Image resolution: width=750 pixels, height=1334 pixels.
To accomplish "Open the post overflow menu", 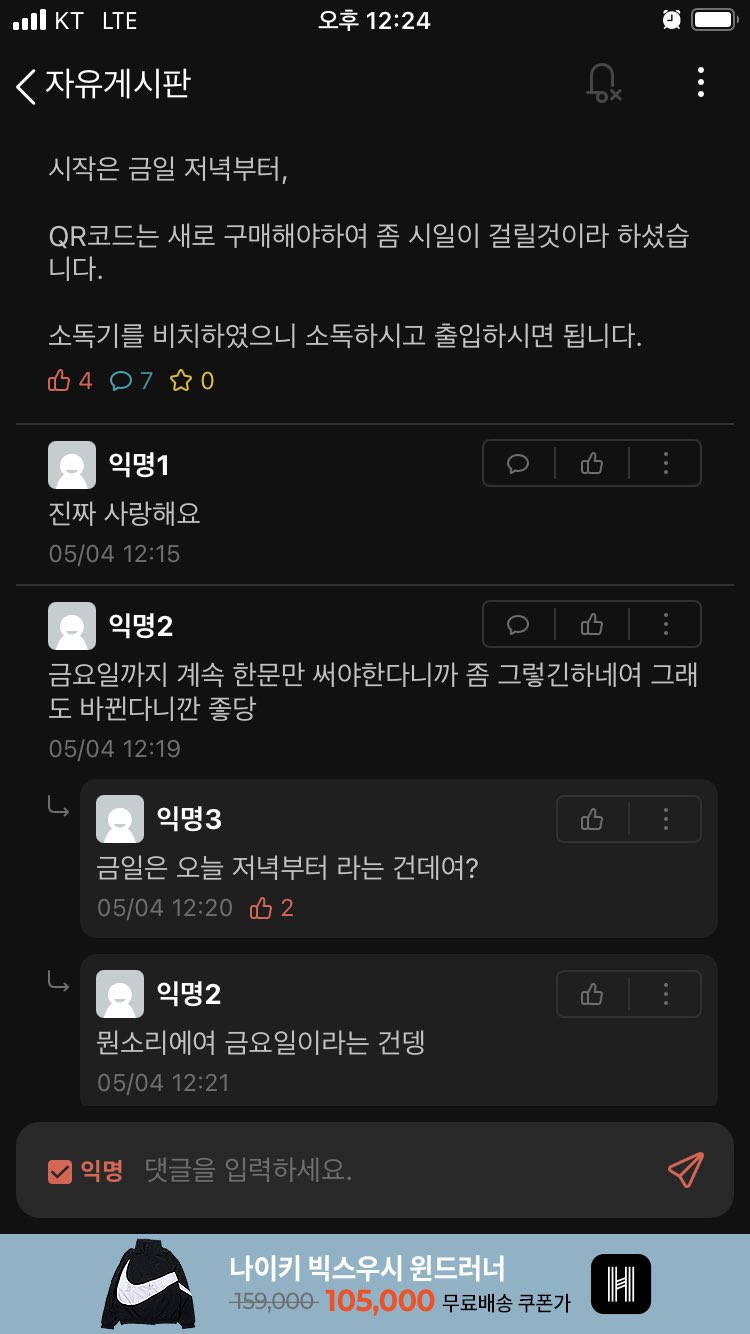I will pos(701,83).
